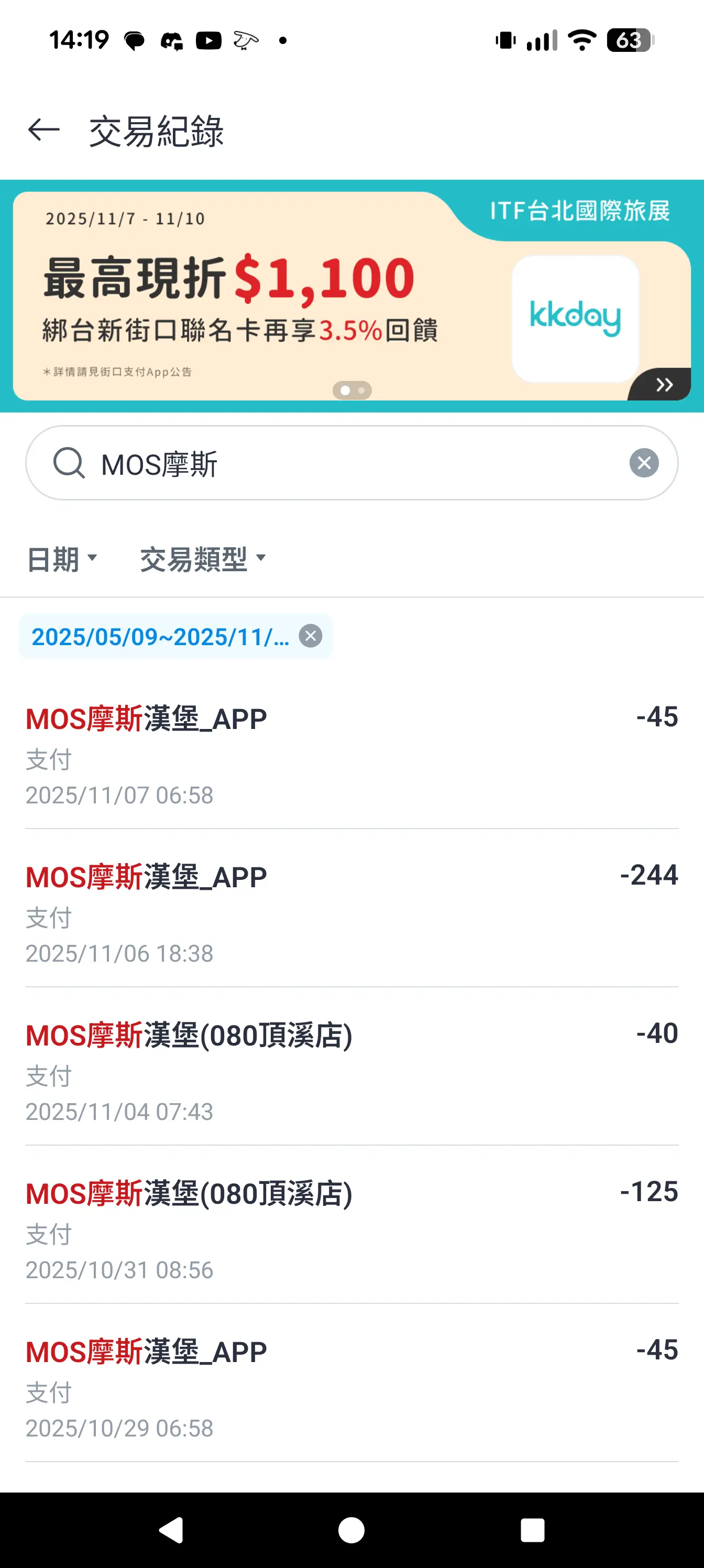Open the 2025/10/29 06:58 MOS transaction
The height and width of the screenshot is (1568, 704).
tap(351, 1388)
